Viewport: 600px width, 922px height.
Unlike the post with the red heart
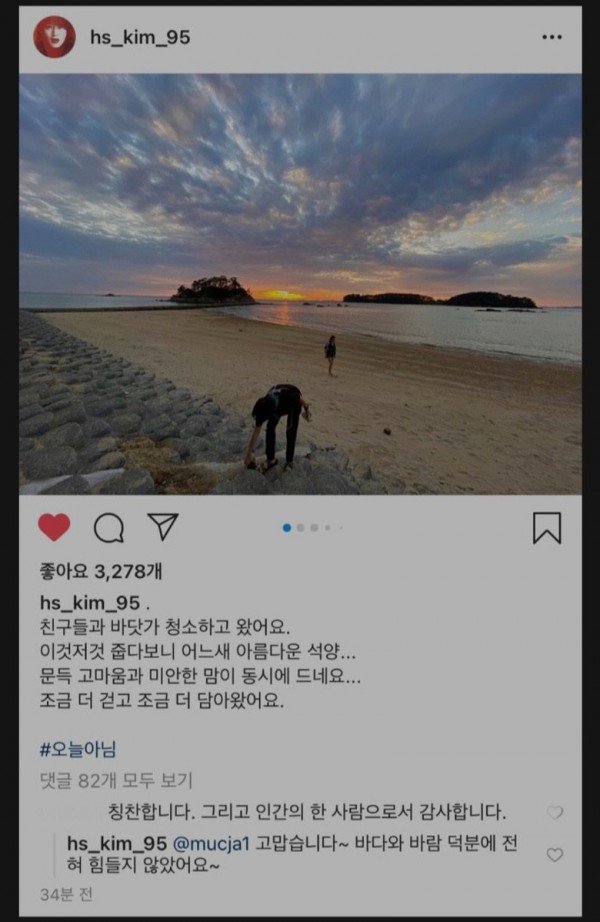coord(54,527)
